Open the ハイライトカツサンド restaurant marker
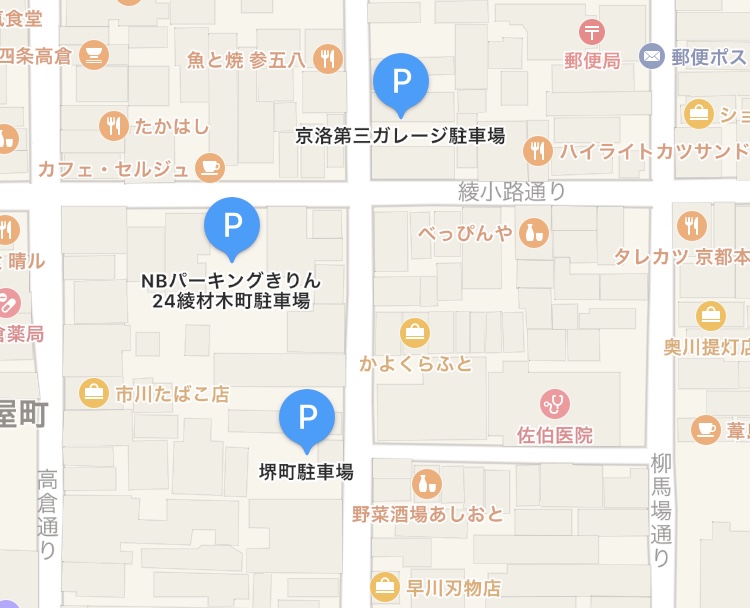The image size is (750, 608). pos(538,151)
